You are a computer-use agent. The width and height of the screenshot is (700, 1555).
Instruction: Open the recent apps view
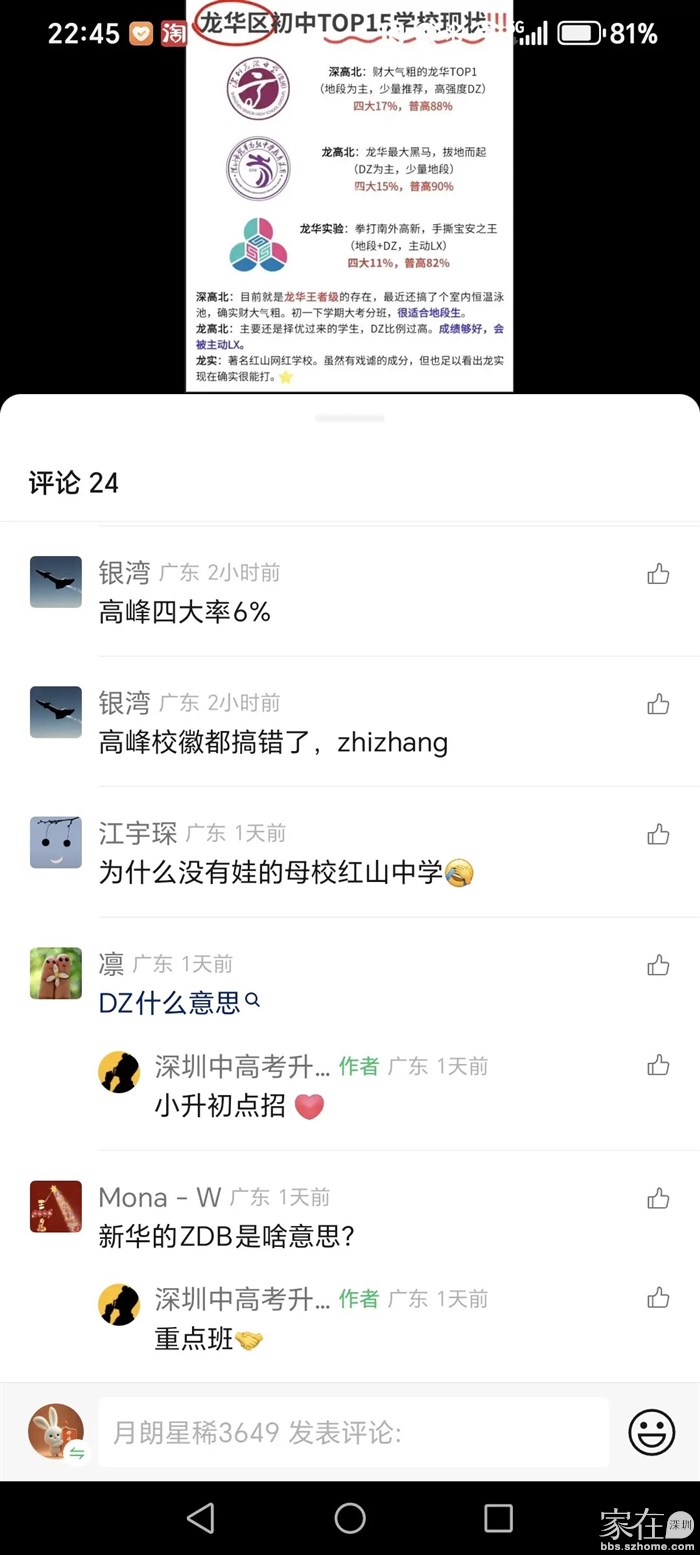[x=498, y=1517]
